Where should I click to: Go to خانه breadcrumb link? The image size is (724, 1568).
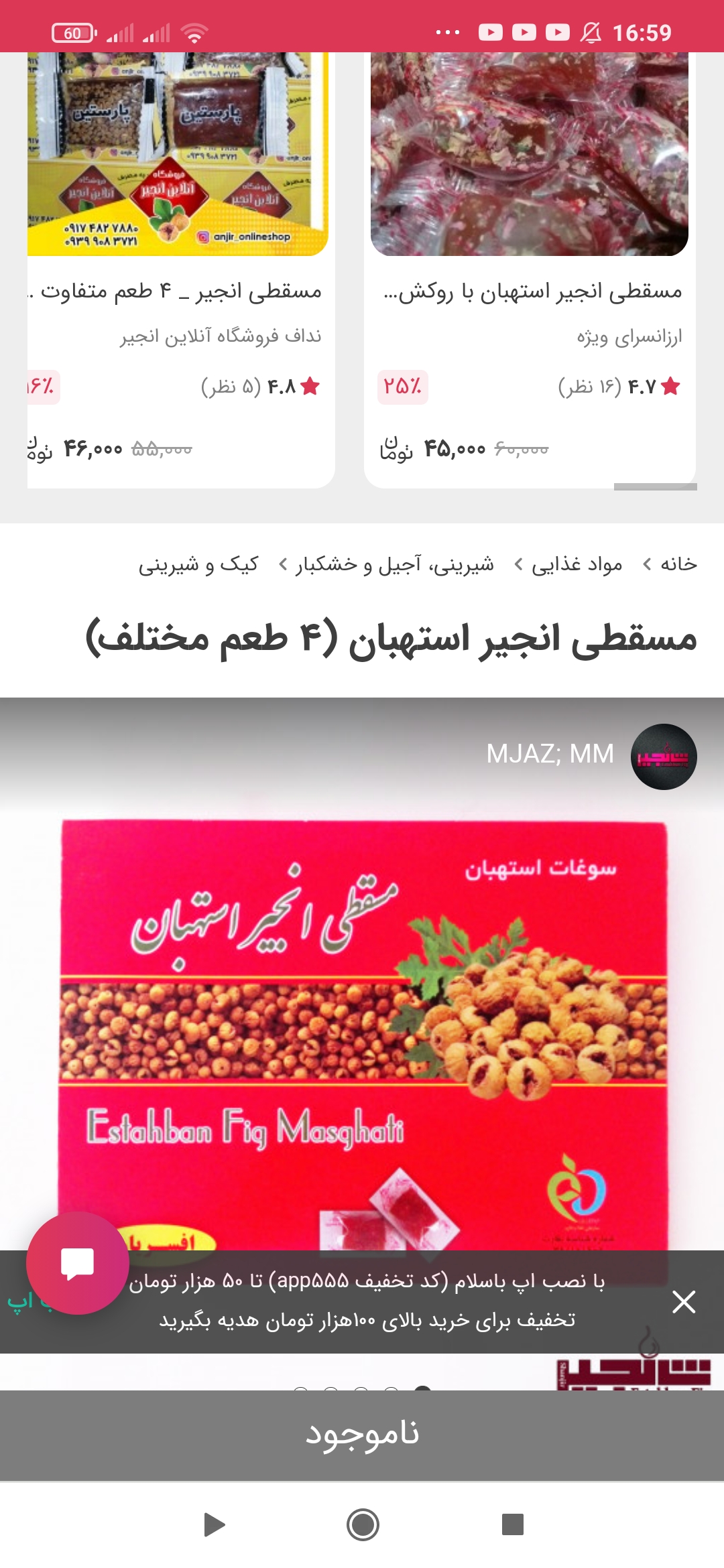pyautogui.click(x=678, y=565)
